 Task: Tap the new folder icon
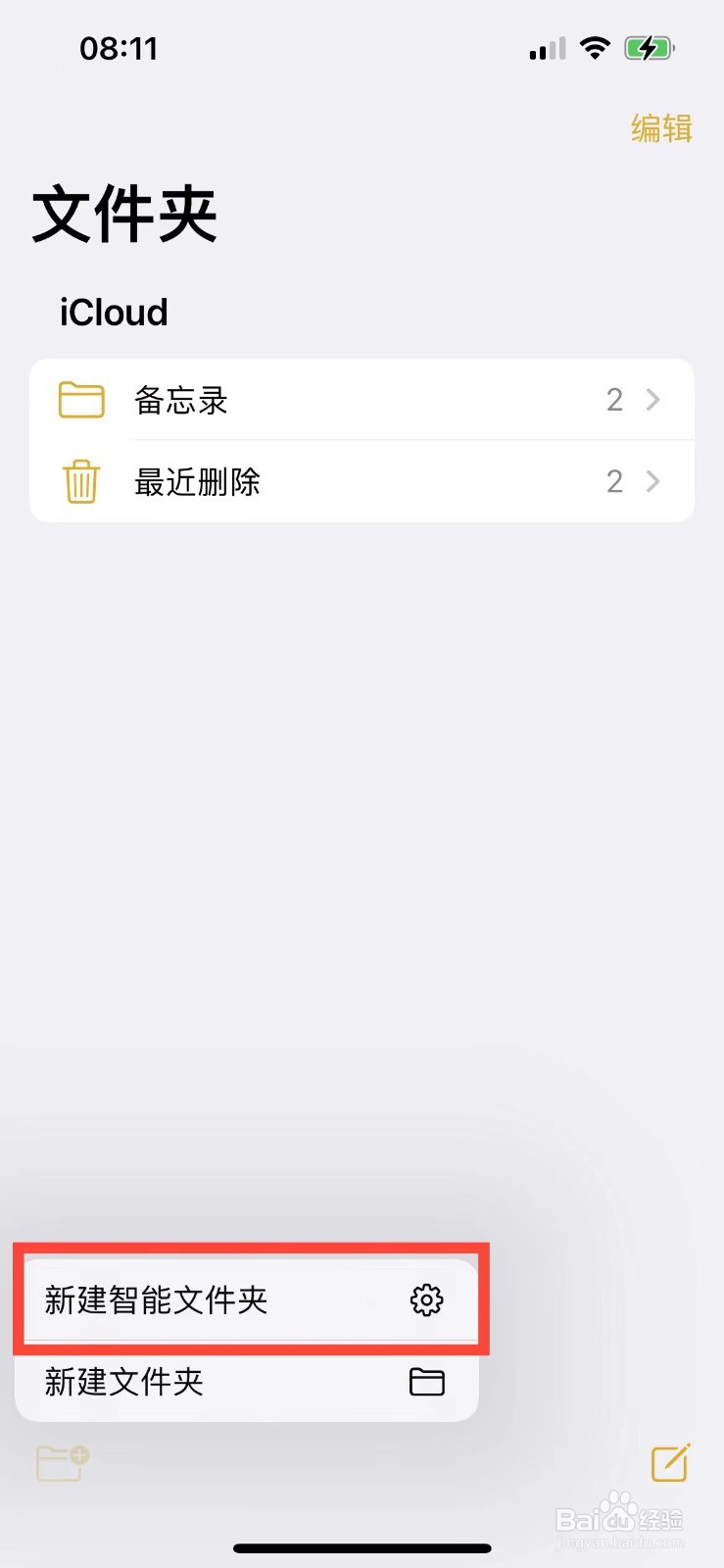point(62,1463)
